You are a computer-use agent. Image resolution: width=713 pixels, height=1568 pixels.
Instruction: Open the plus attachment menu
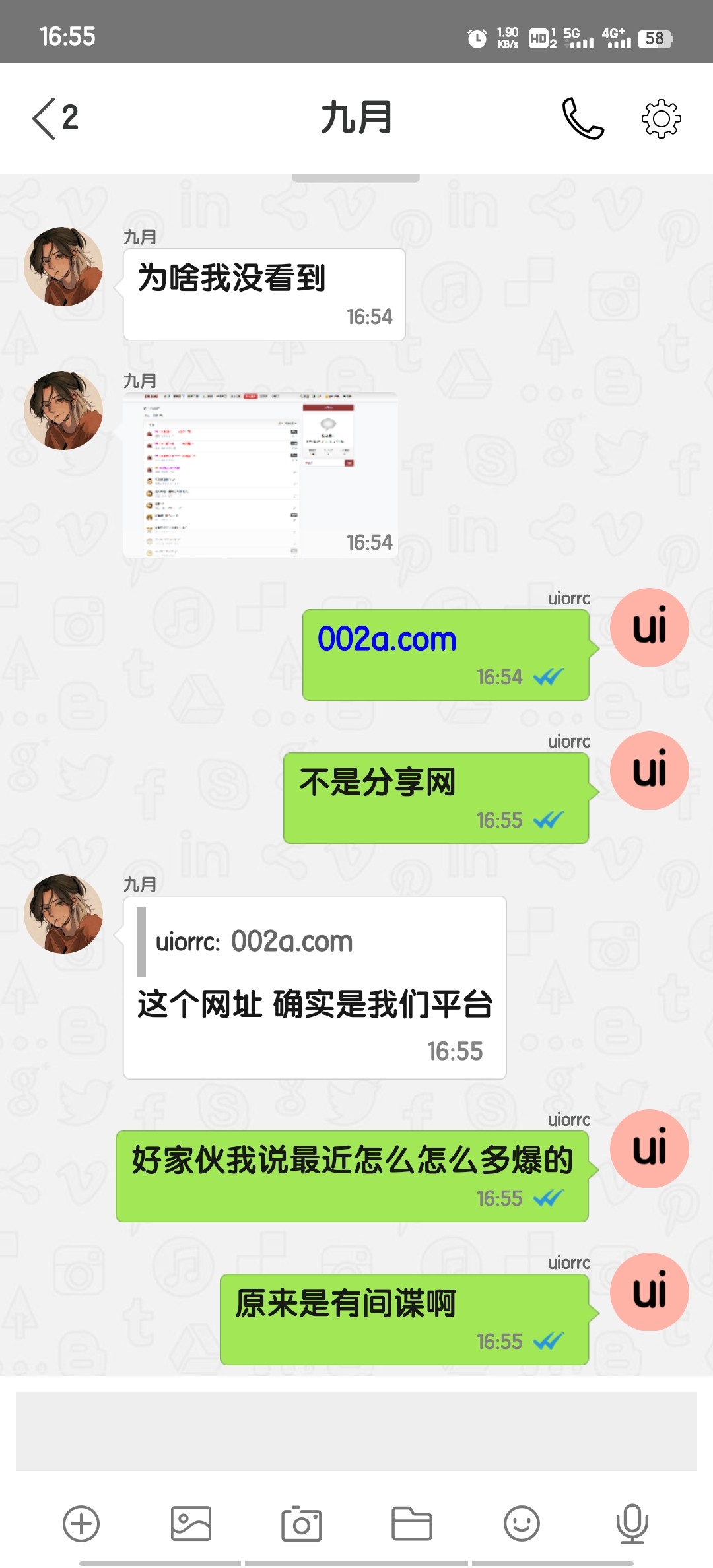pos(81,1524)
